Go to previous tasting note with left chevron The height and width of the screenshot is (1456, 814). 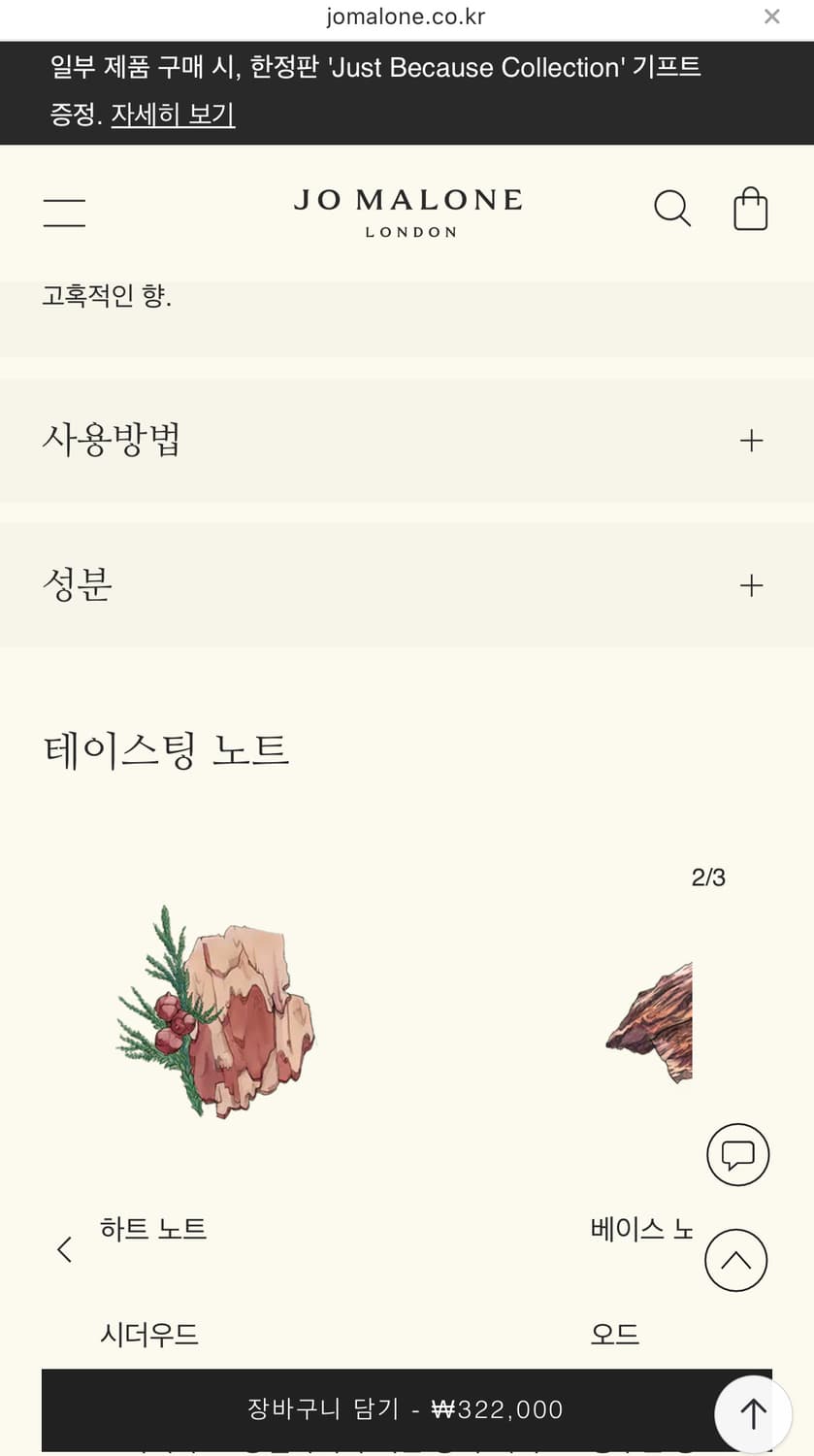[64, 1249]
